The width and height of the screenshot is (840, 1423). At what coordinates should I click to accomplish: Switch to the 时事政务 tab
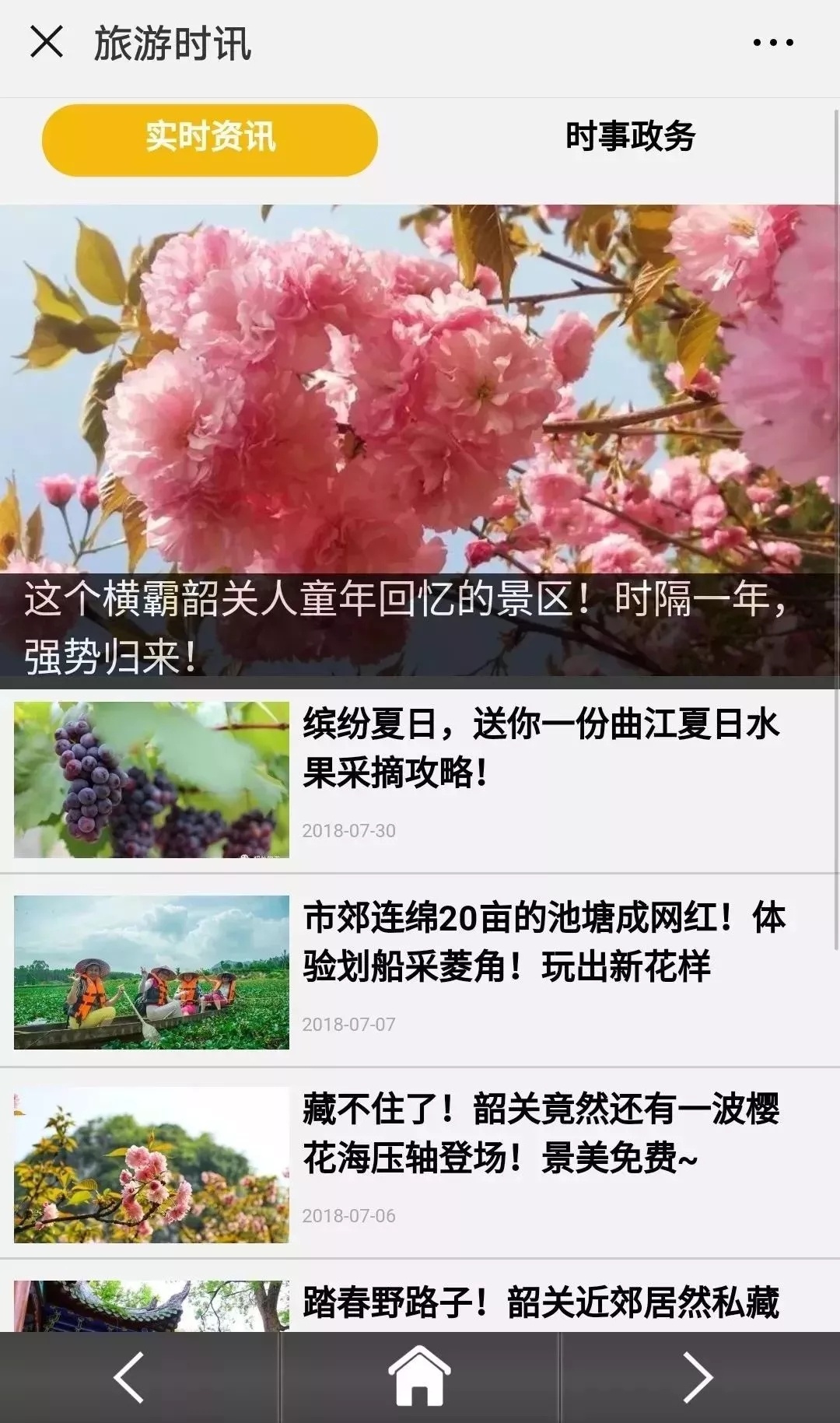point(629,137)
